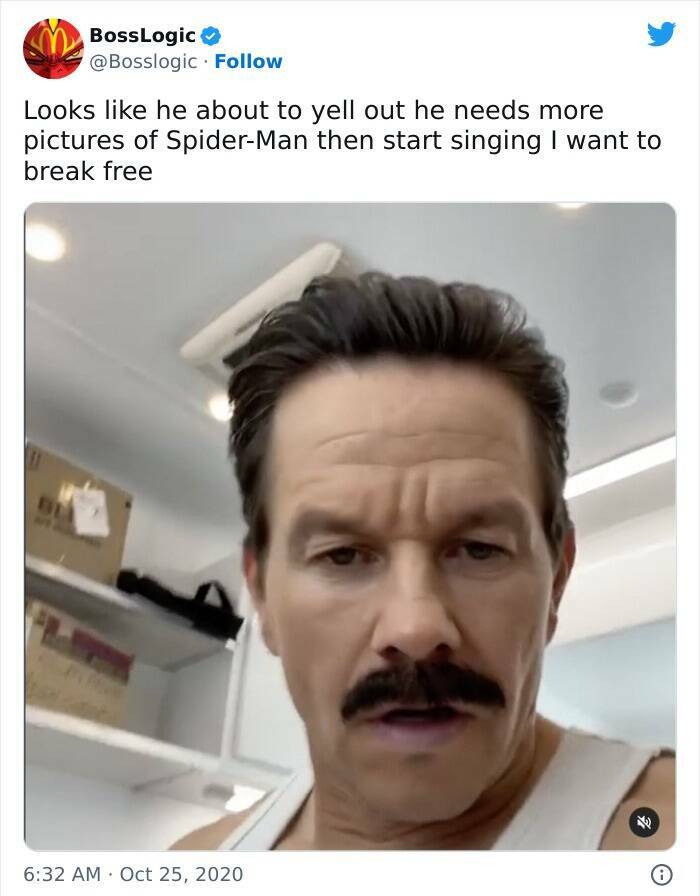Play the embedded tweet video
700x896 pixels.
coord(350,526)
